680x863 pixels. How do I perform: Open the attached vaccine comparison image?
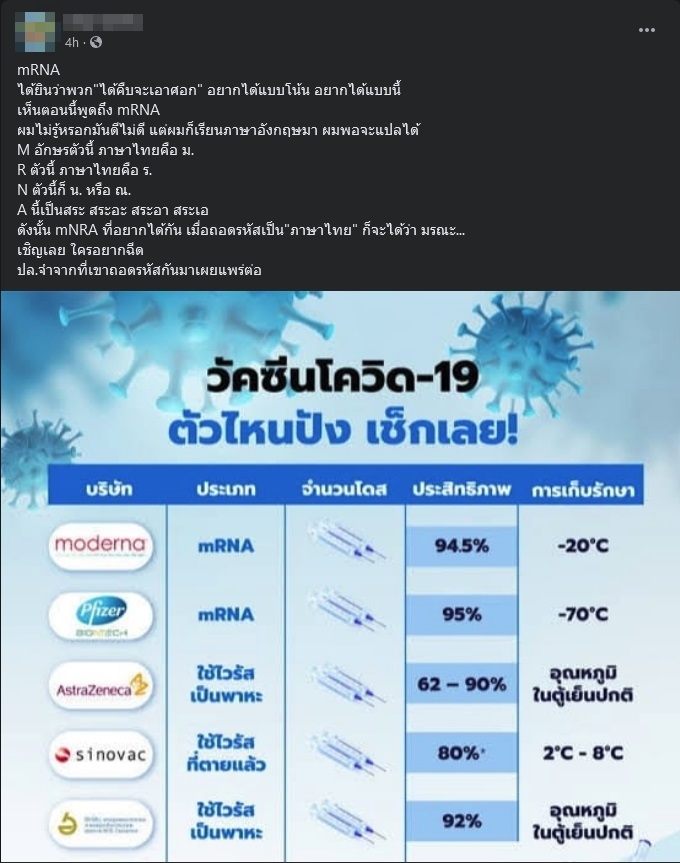340,575
